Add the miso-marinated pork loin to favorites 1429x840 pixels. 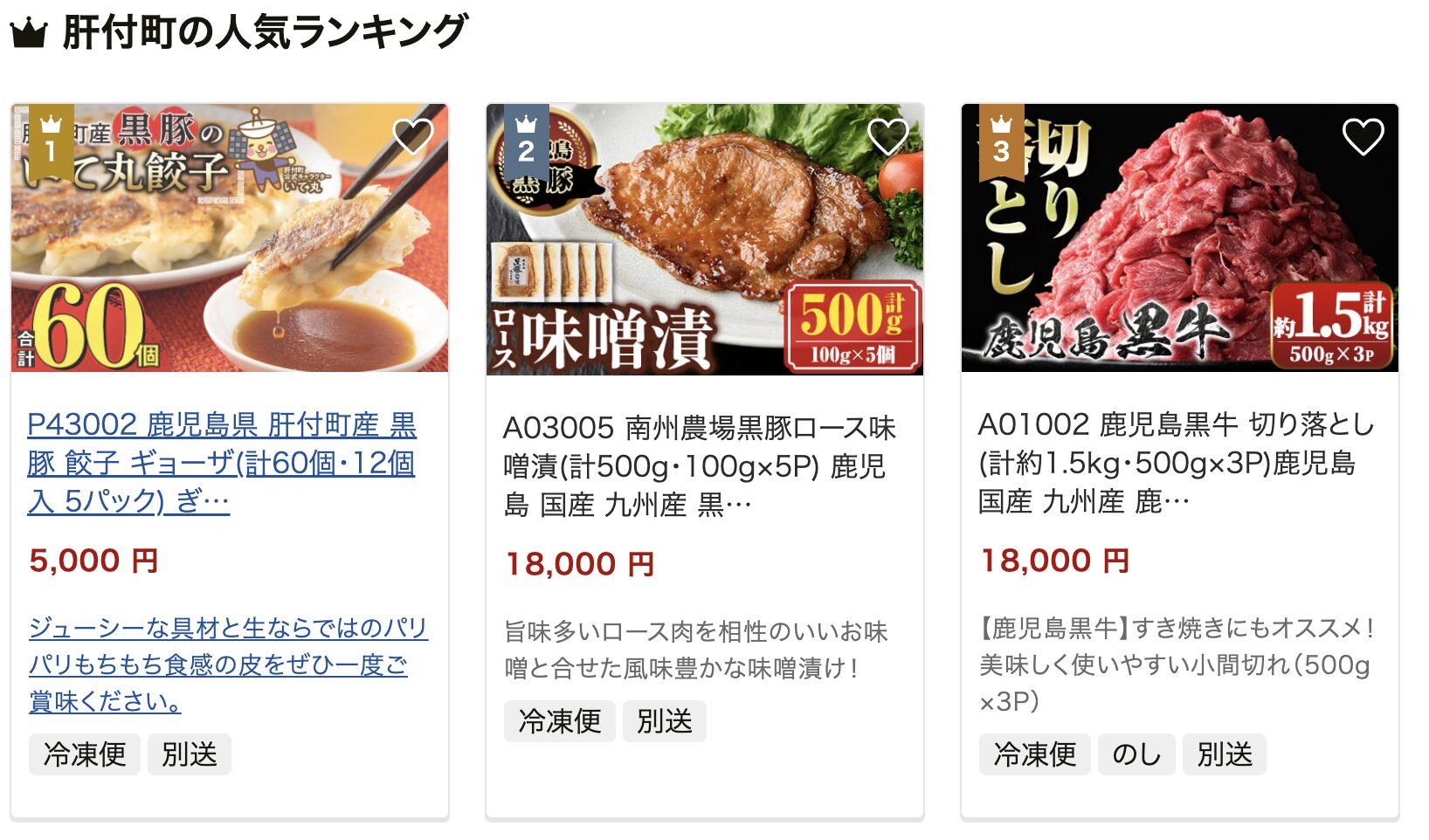pos(887,136)
